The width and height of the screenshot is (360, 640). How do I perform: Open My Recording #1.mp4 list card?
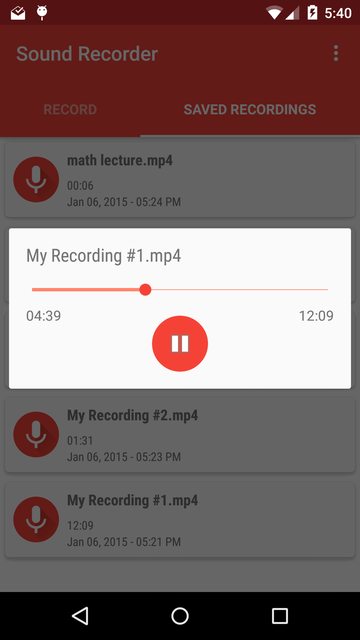click(180, 519)
